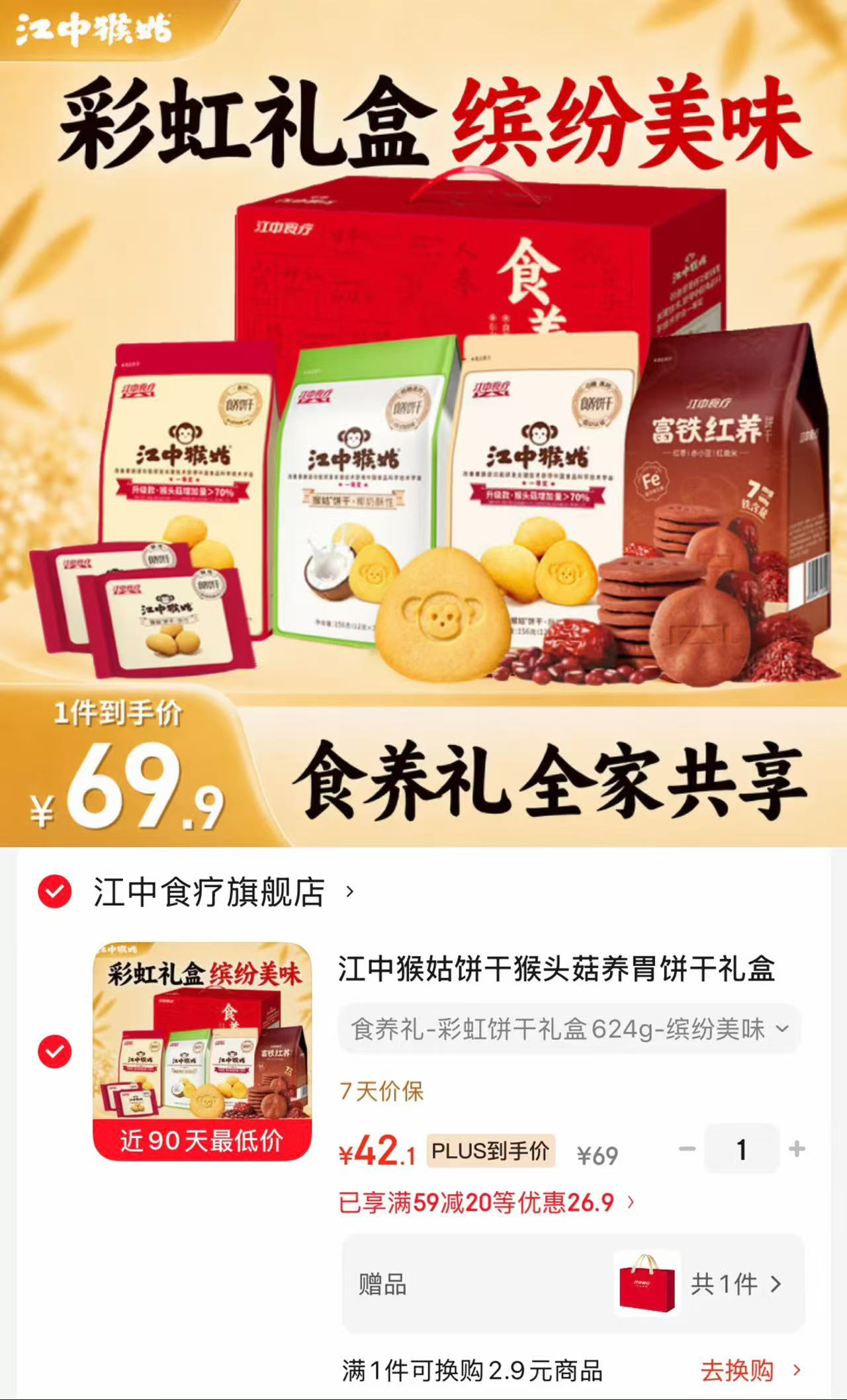Image resolution: width=847 pixels, height=1400 pixels.
Task: View the 已享满59减20等优惠26.9 discount details
Action: [x=486, y=1202]
